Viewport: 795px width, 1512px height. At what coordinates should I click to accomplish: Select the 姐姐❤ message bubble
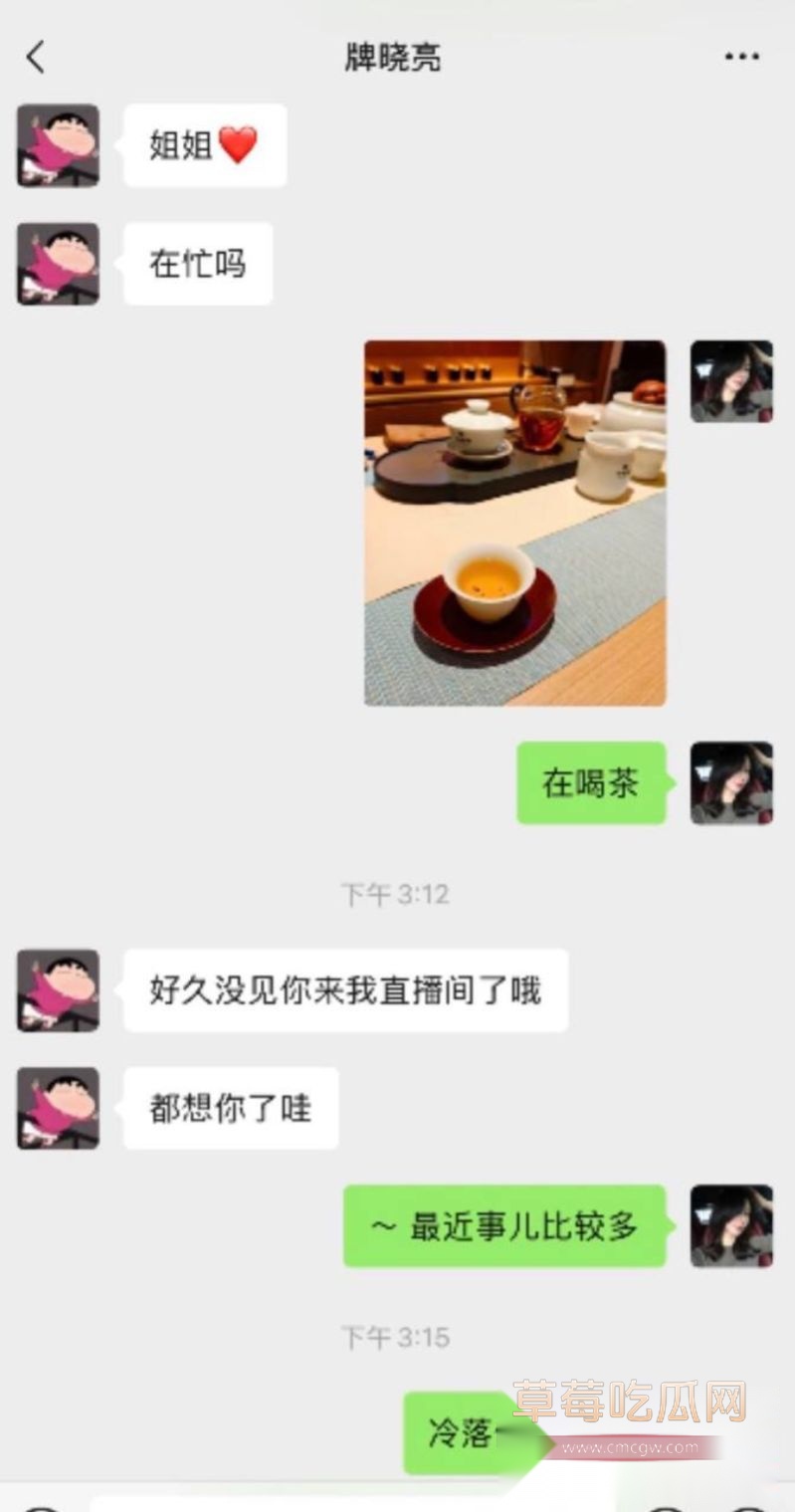click(x=203, y=145)
